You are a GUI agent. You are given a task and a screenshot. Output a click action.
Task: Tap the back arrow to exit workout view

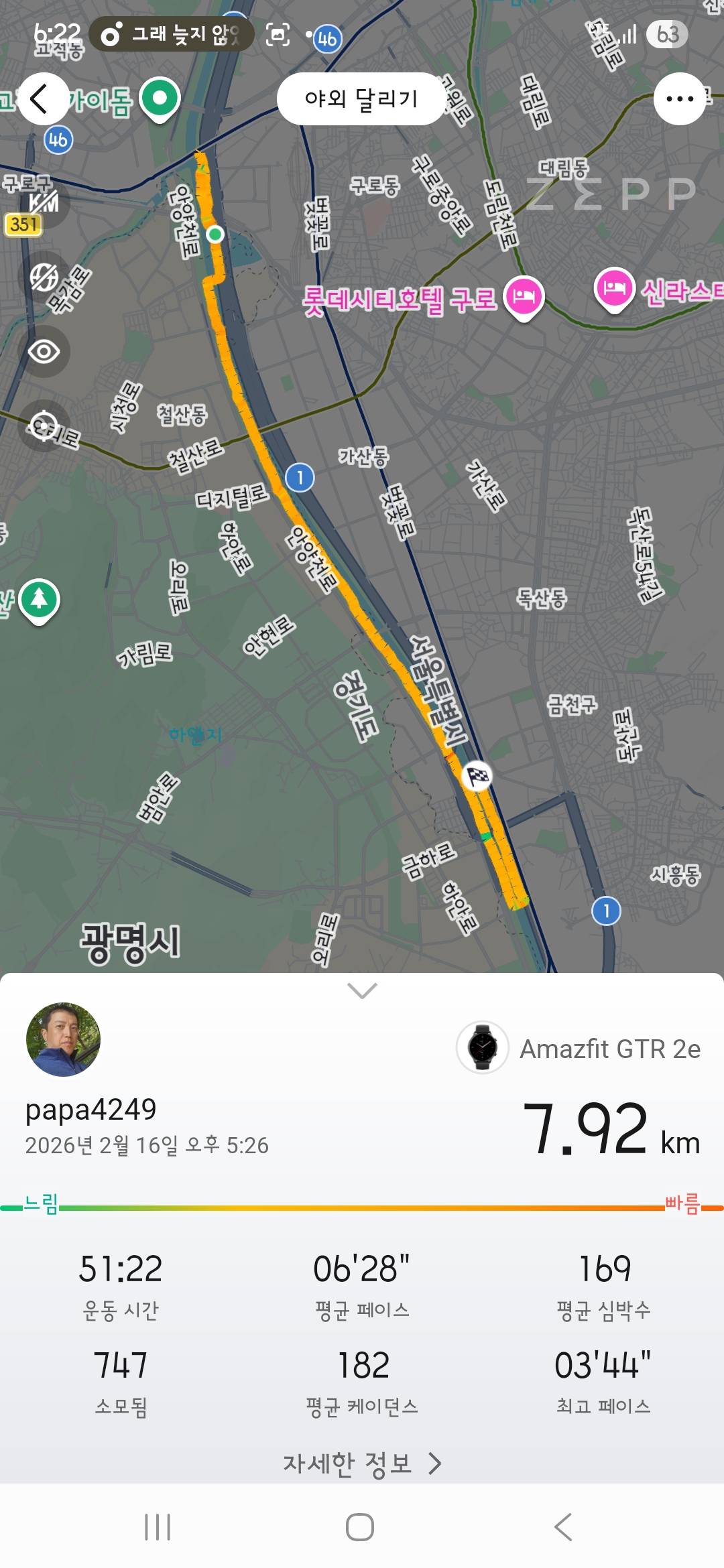(42, 98)
